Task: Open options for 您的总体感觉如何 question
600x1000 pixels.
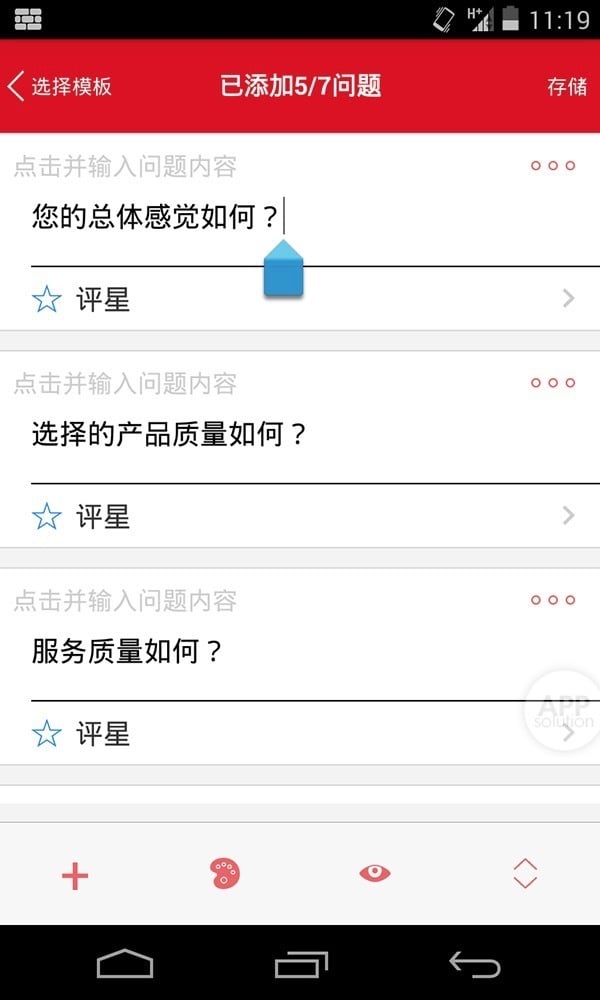Action: tap(553, 166)
